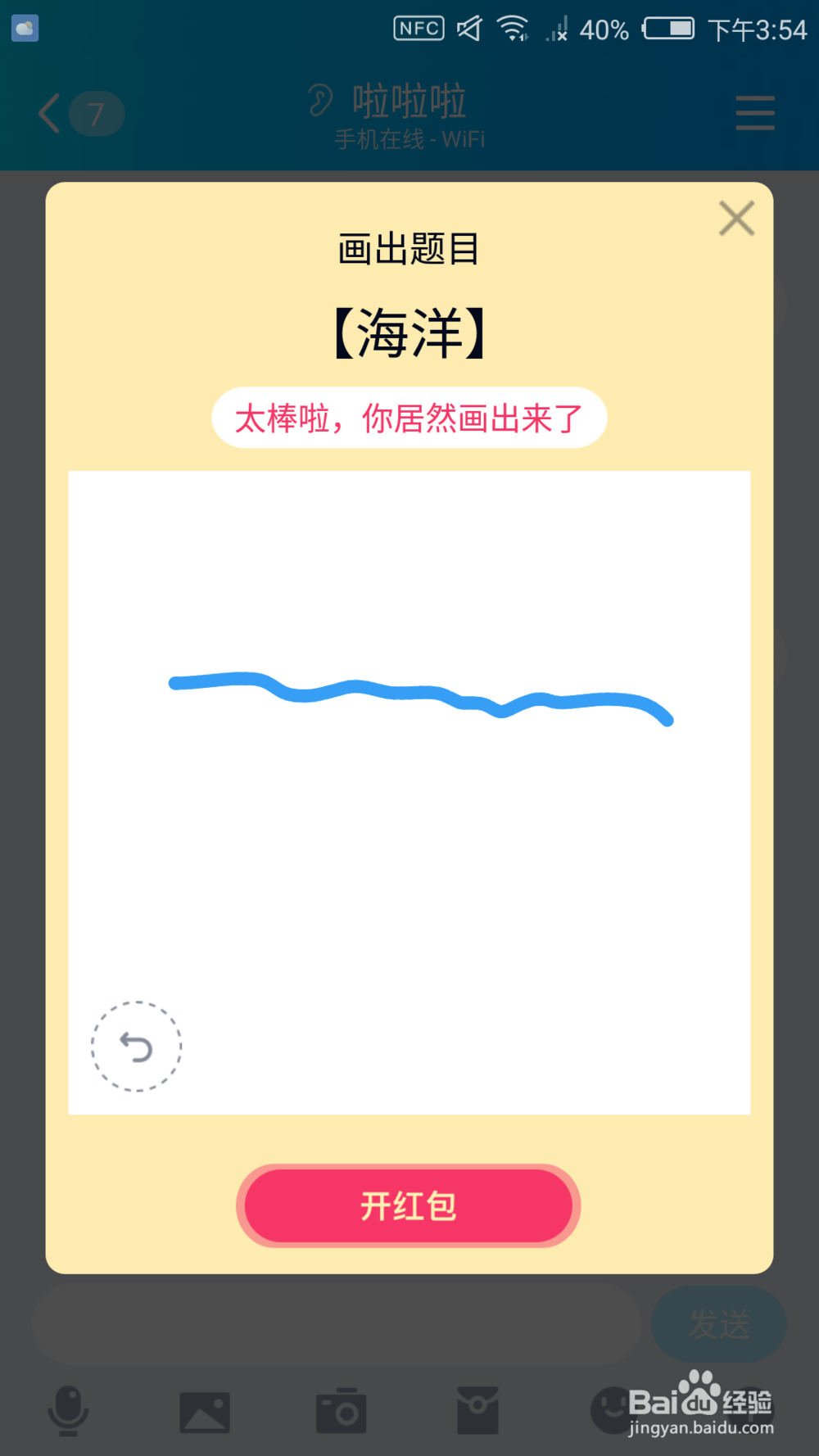
Task: Tap the message input field
Action: [336, 1323]
